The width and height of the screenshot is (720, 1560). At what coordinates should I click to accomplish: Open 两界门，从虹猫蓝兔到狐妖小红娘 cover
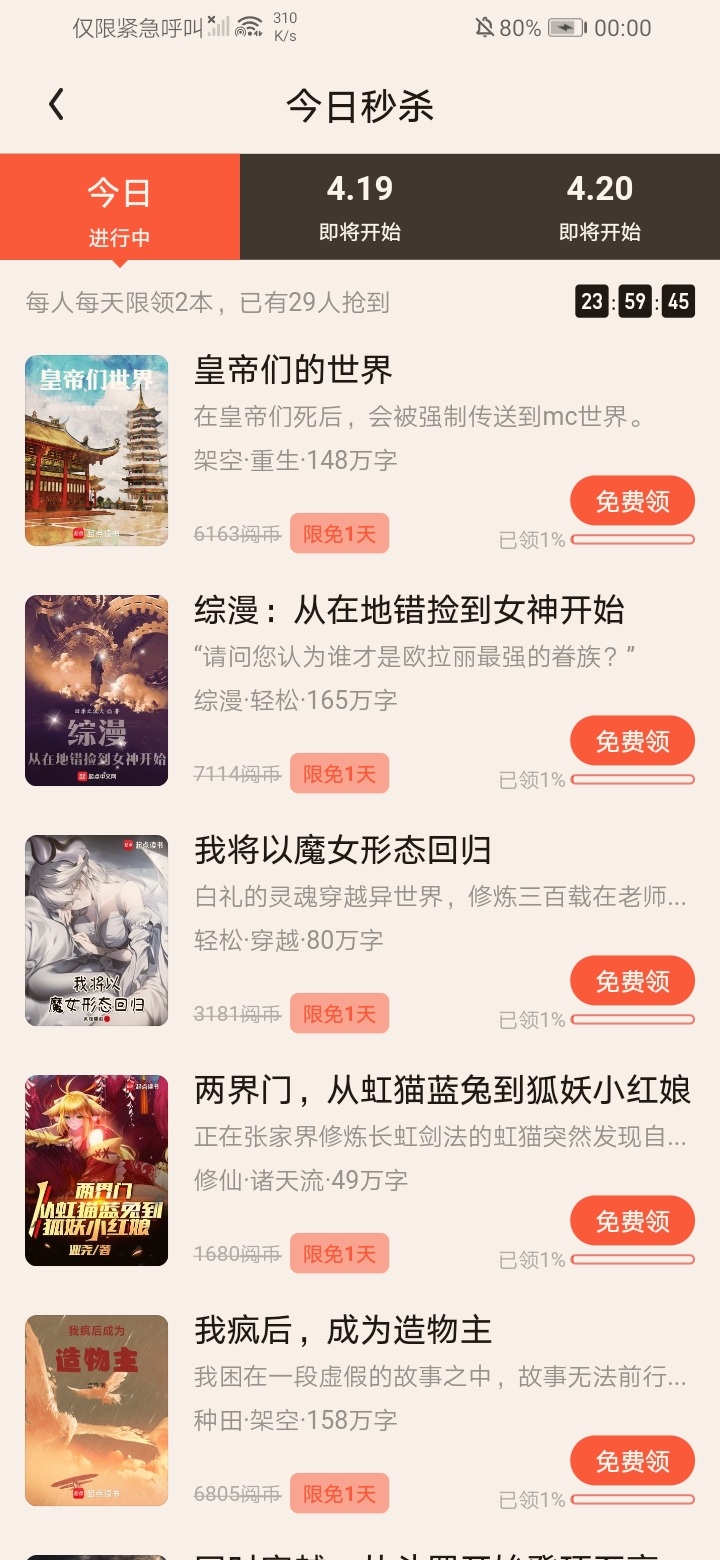click(96, 1170)
